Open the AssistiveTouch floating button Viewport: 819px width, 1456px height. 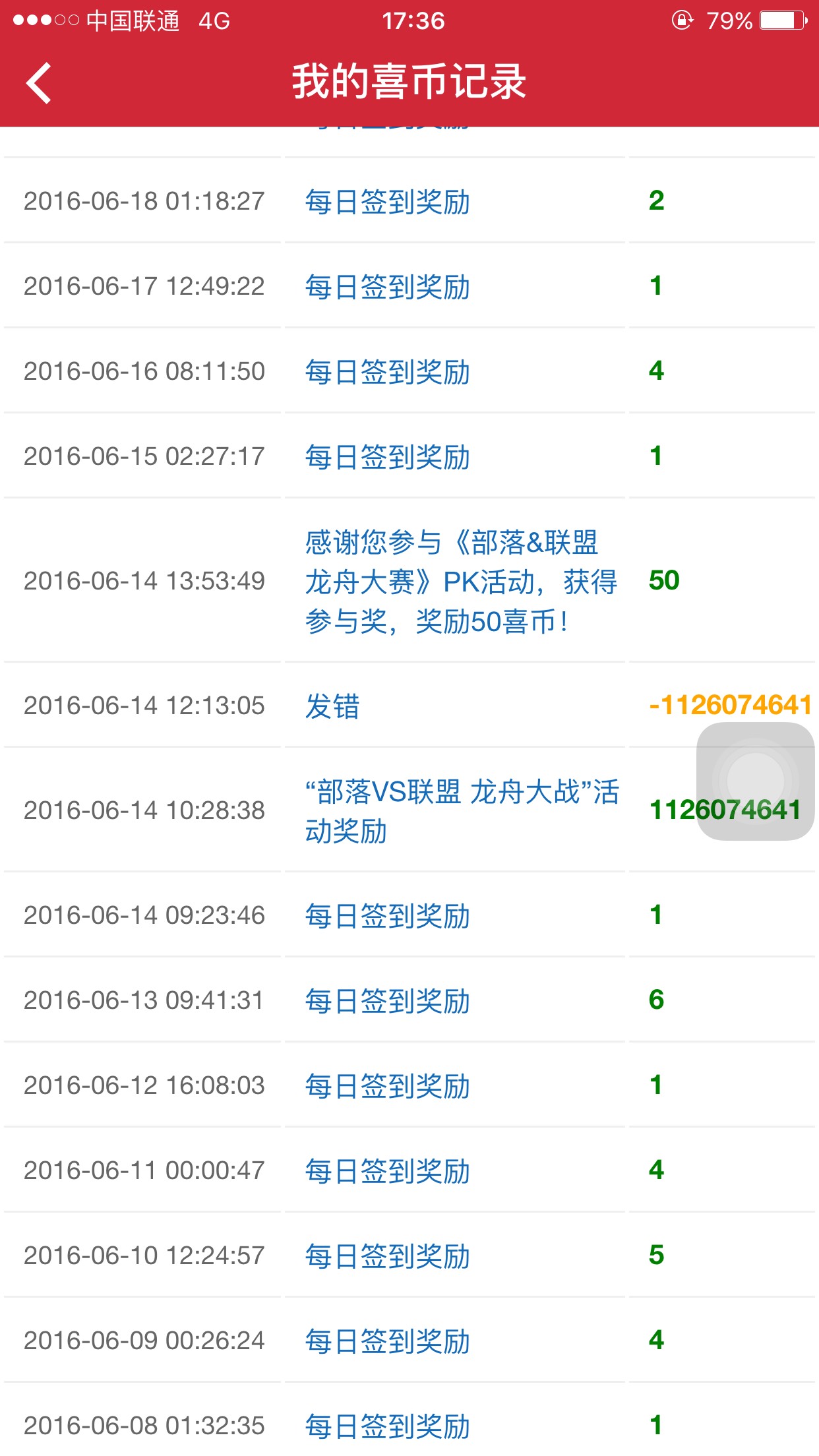tap(755, 781)
